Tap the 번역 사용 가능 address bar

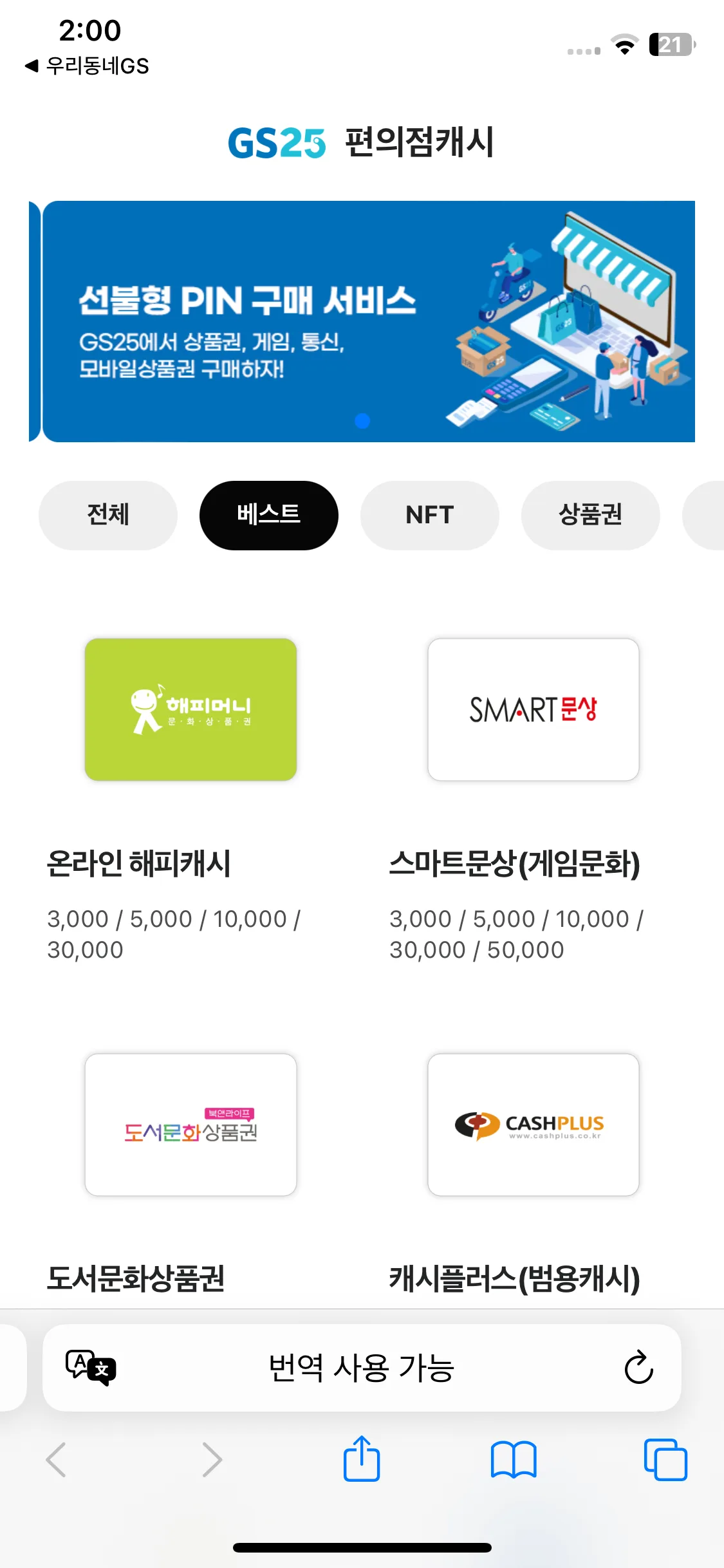(x=361, y=1367)
